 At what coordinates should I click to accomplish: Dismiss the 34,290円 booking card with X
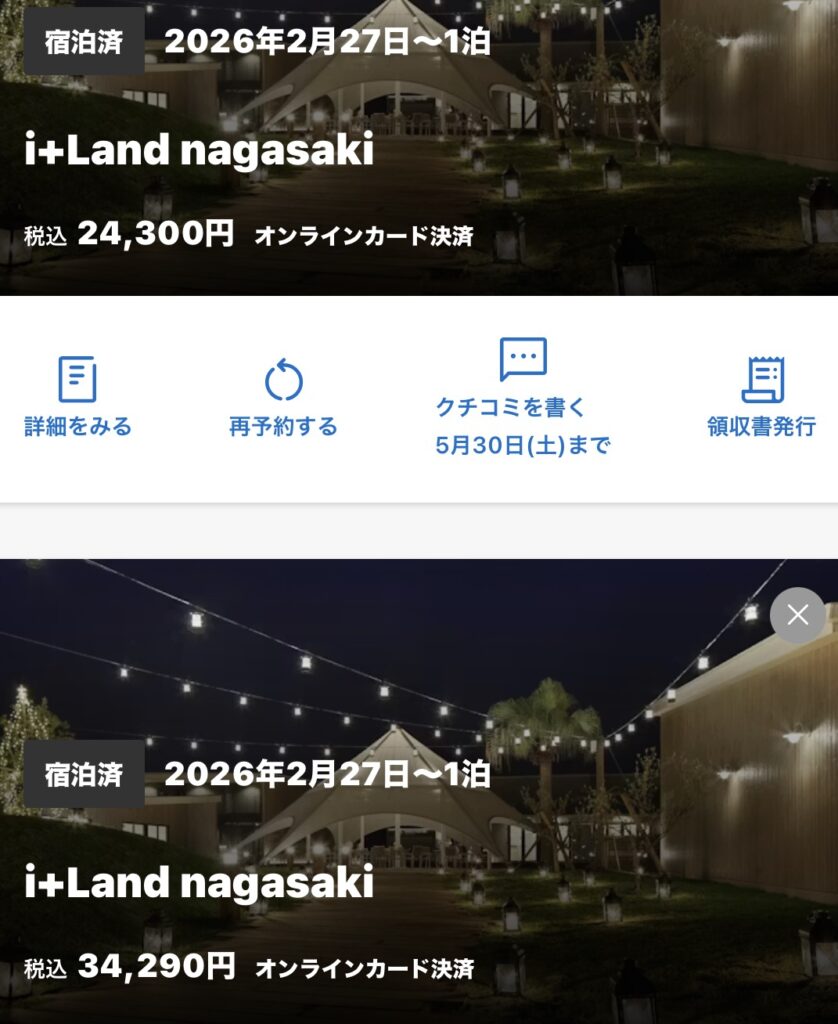(x=797, y=615)
